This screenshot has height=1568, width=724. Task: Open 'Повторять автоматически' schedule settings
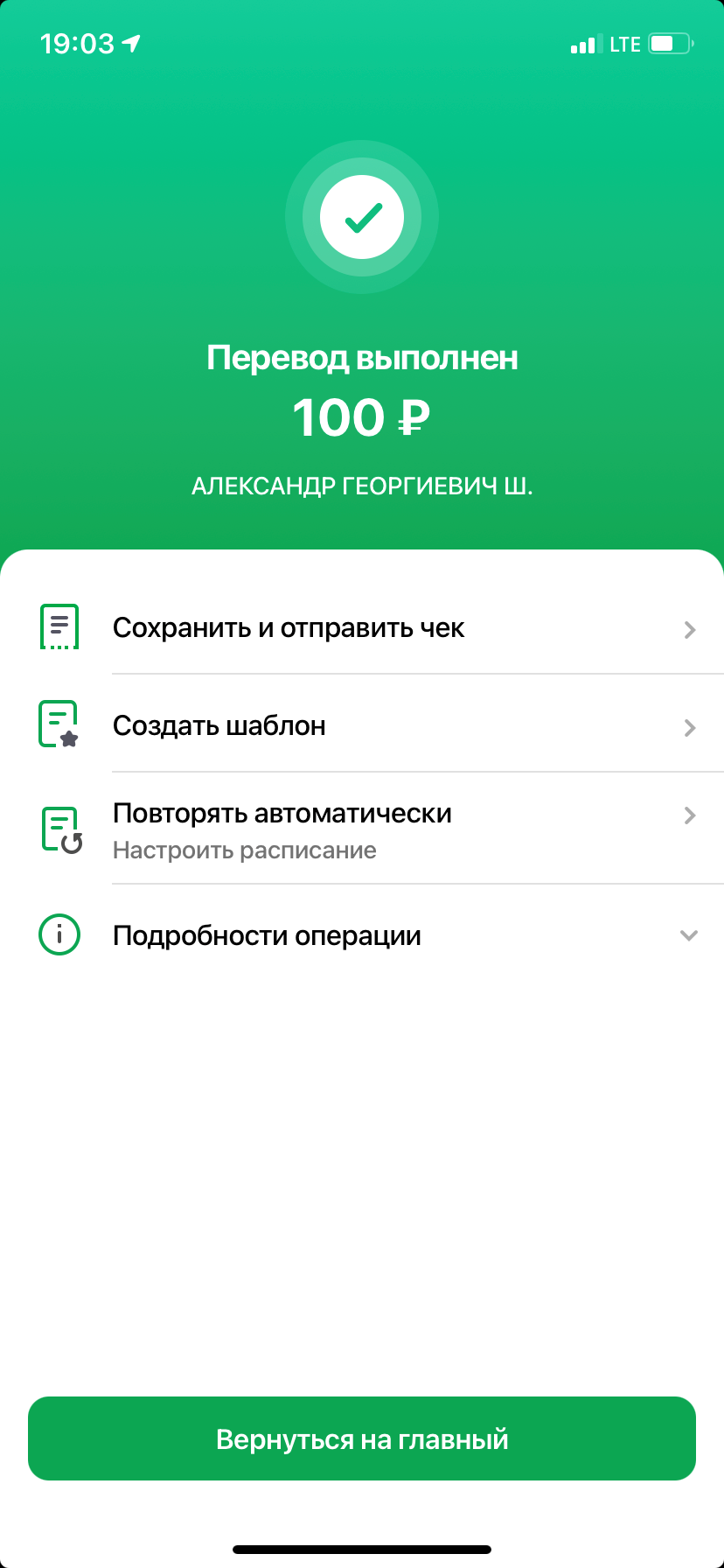(362, 829)
